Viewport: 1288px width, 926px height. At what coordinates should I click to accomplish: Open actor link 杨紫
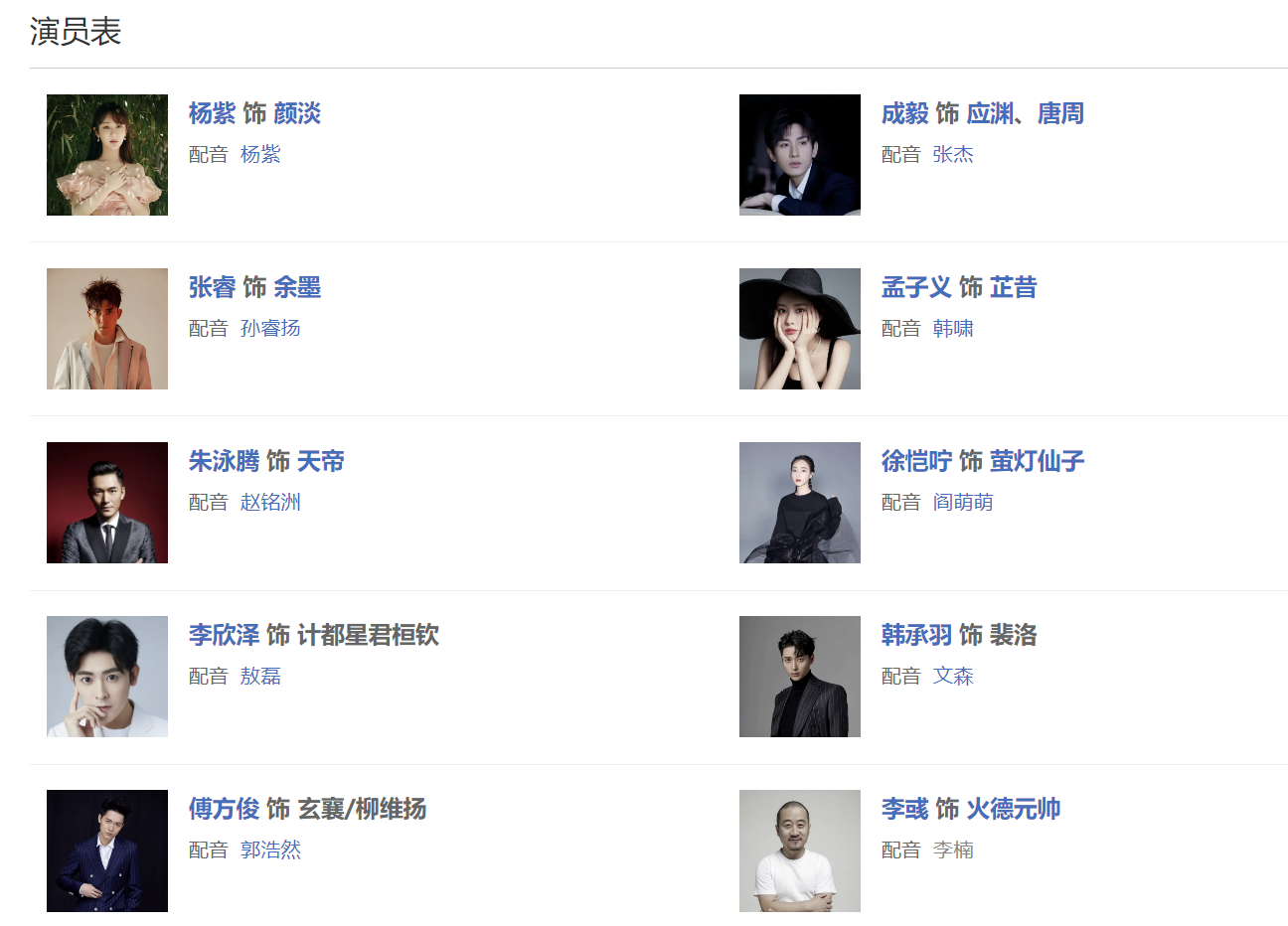coord(212,113)
